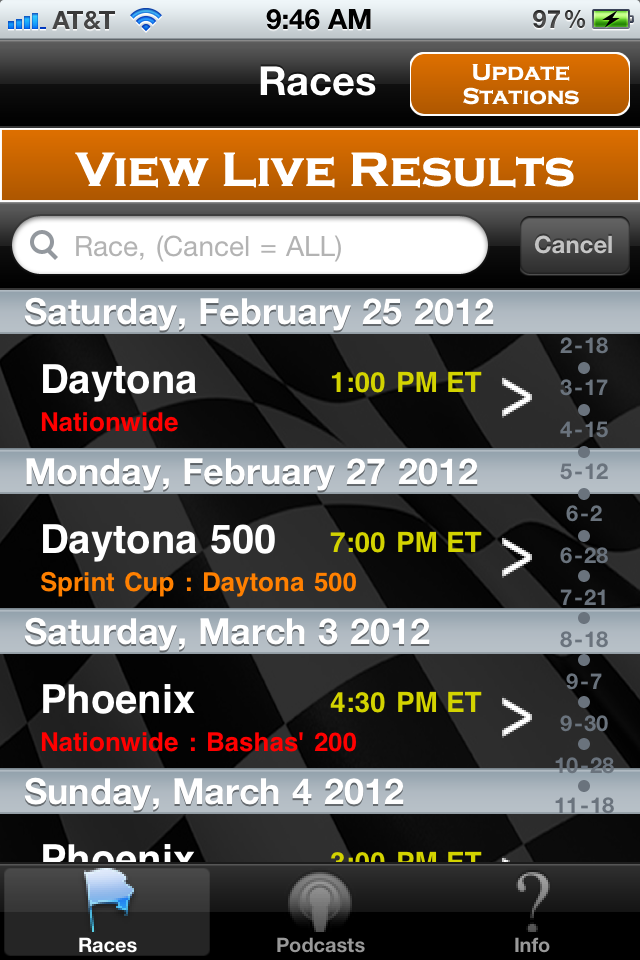Viewport: 640px width, 960px height.
Task: Open View Live Results banner
Action: tap(320, 167)
